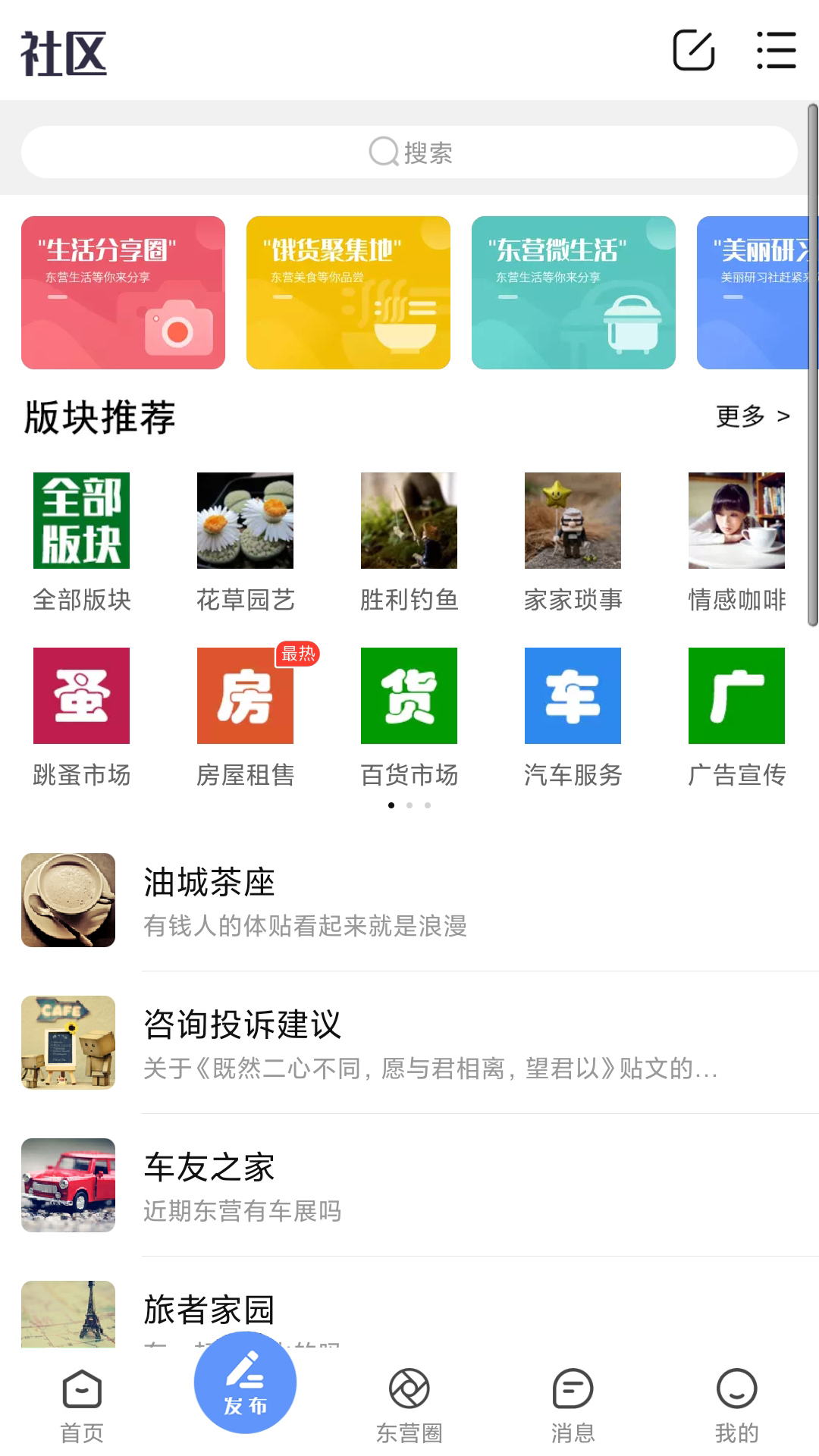
Task: Tap the 搜索 search box
Action: pyautogui.click(x=409, y=152)
